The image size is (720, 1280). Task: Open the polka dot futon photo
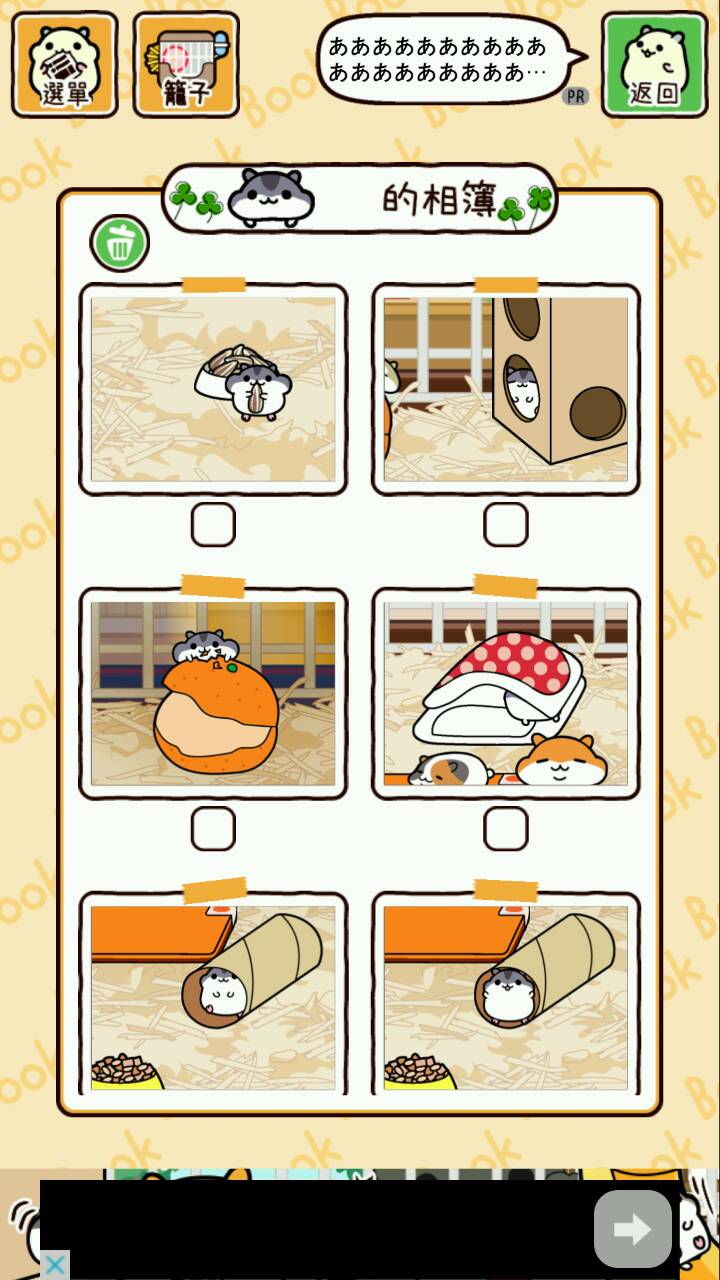pyautogui.click(x=506, y=693)
